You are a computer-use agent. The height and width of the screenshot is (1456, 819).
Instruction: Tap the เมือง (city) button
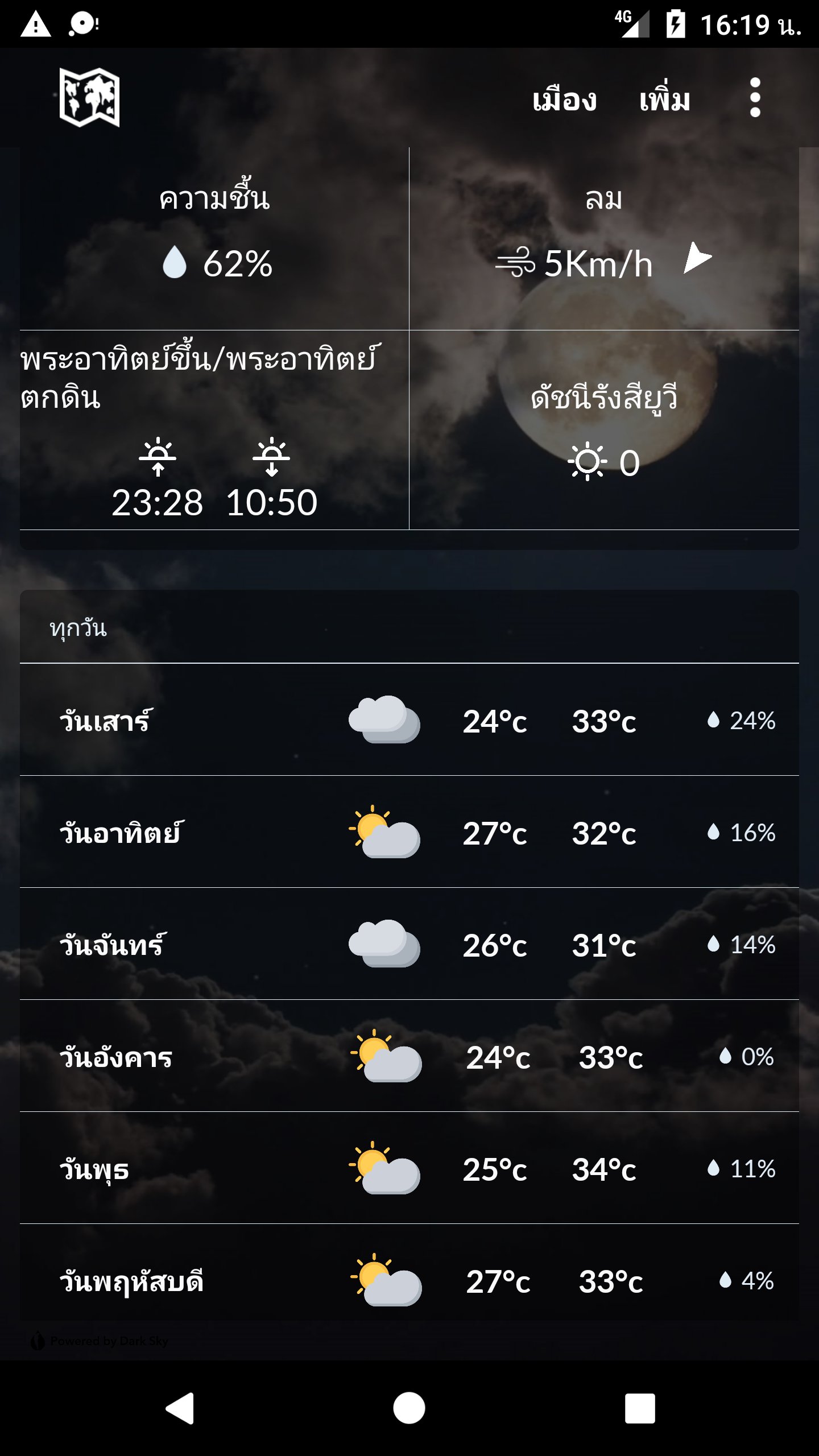click(564, 100)
